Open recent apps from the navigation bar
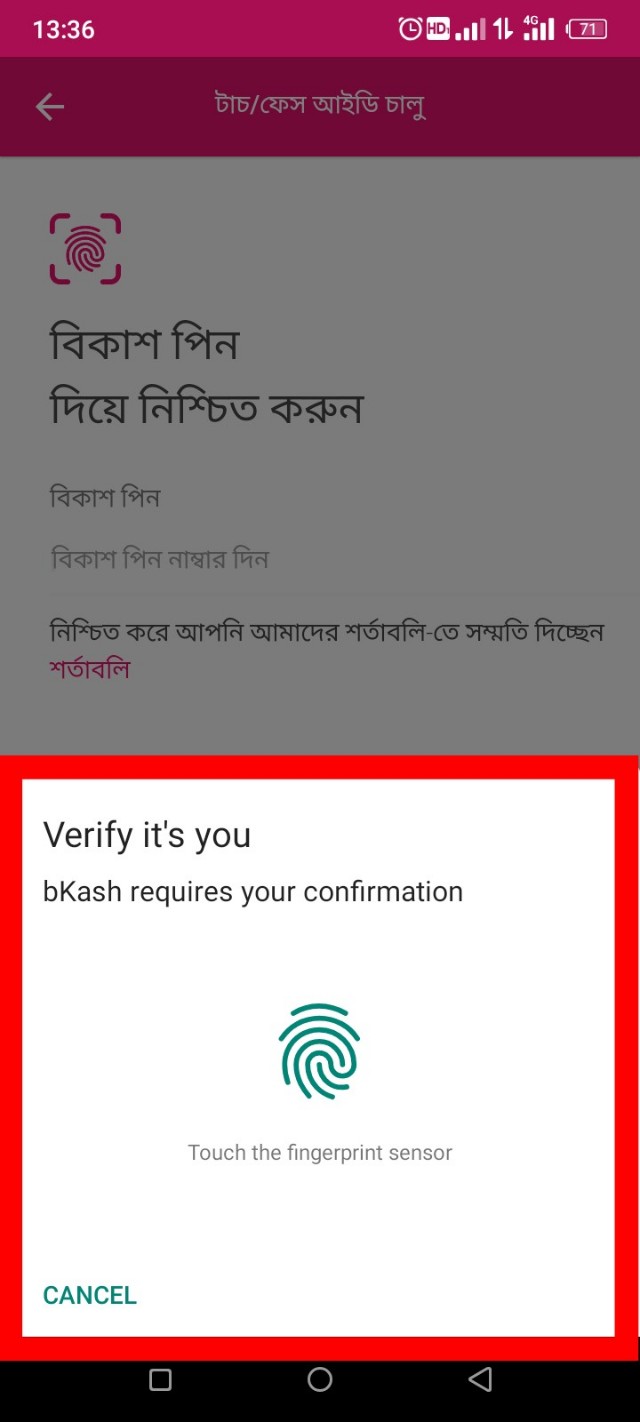Viewport: 640px width, 1422px height. click(x=160, y=1380)
